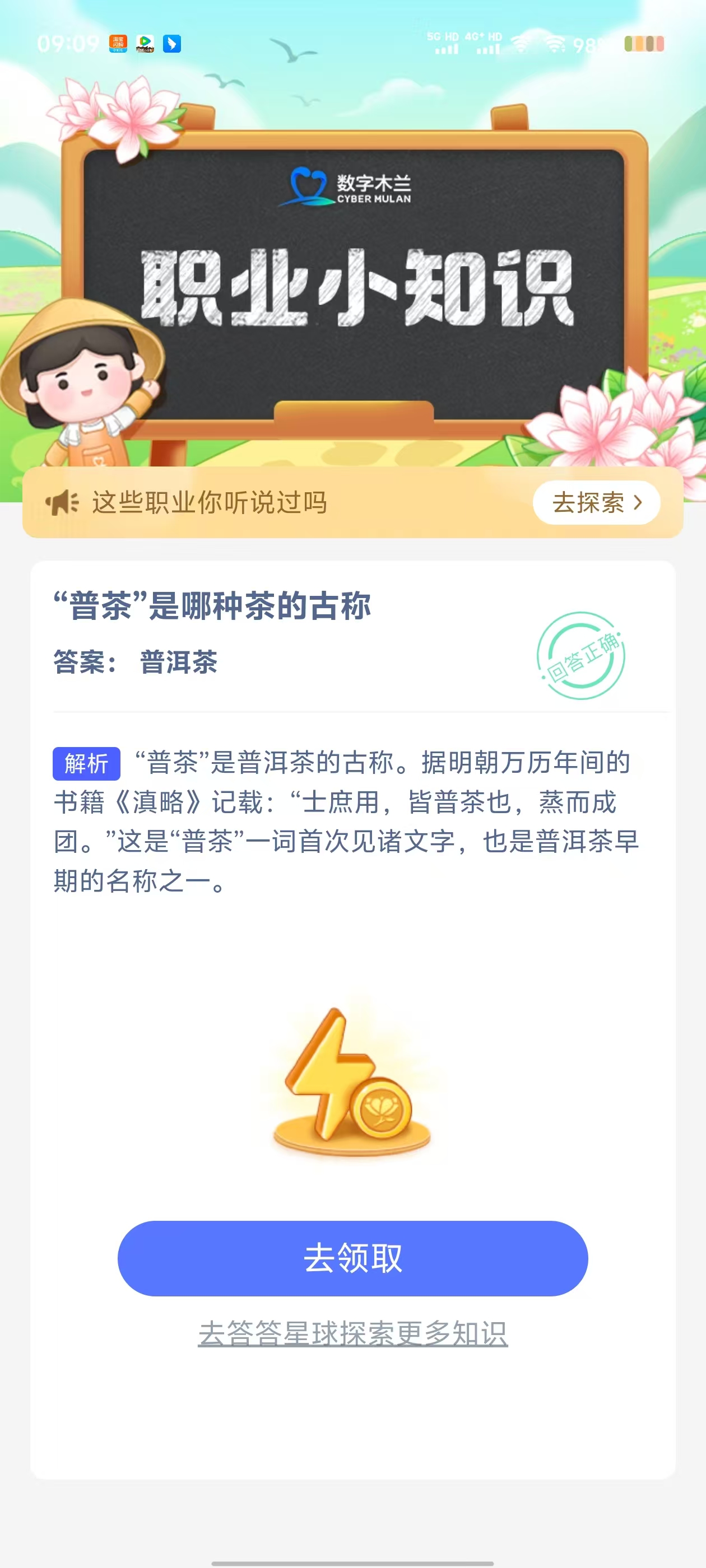Tap the 去探索 button in the banner
The height and width of the screenshot is (1568, 706).
coord(596,503)
